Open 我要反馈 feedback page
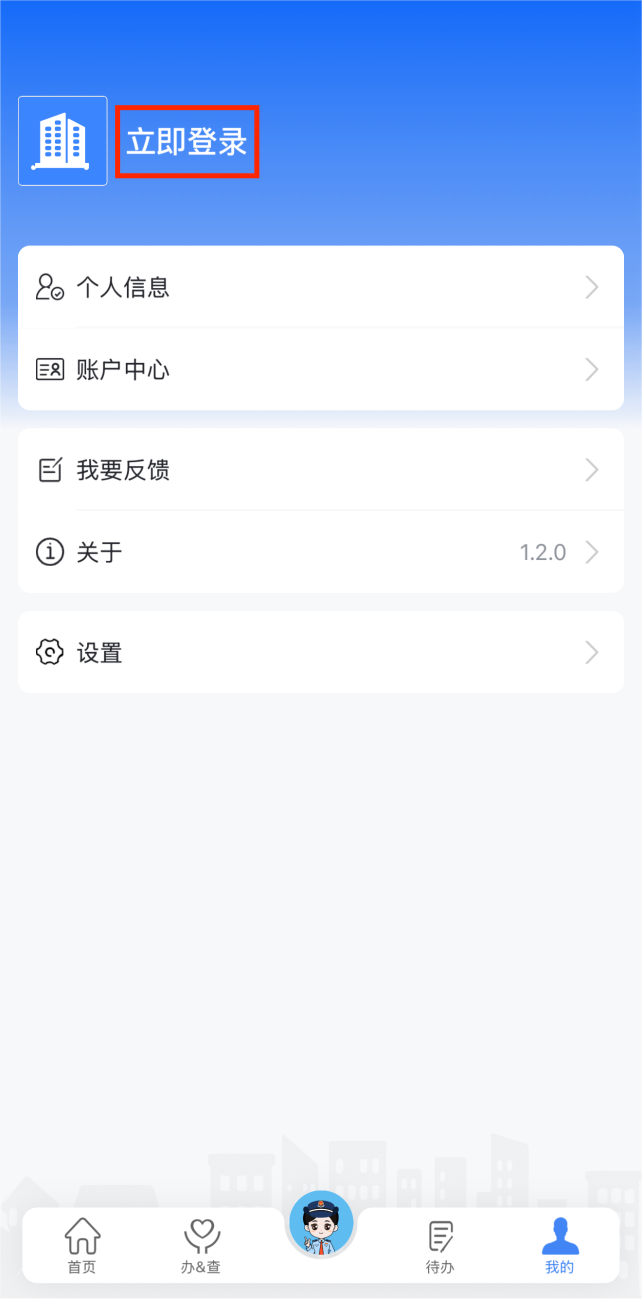Image resolution: width=642 pixels, height=1299 pixels. click(320, 470)
